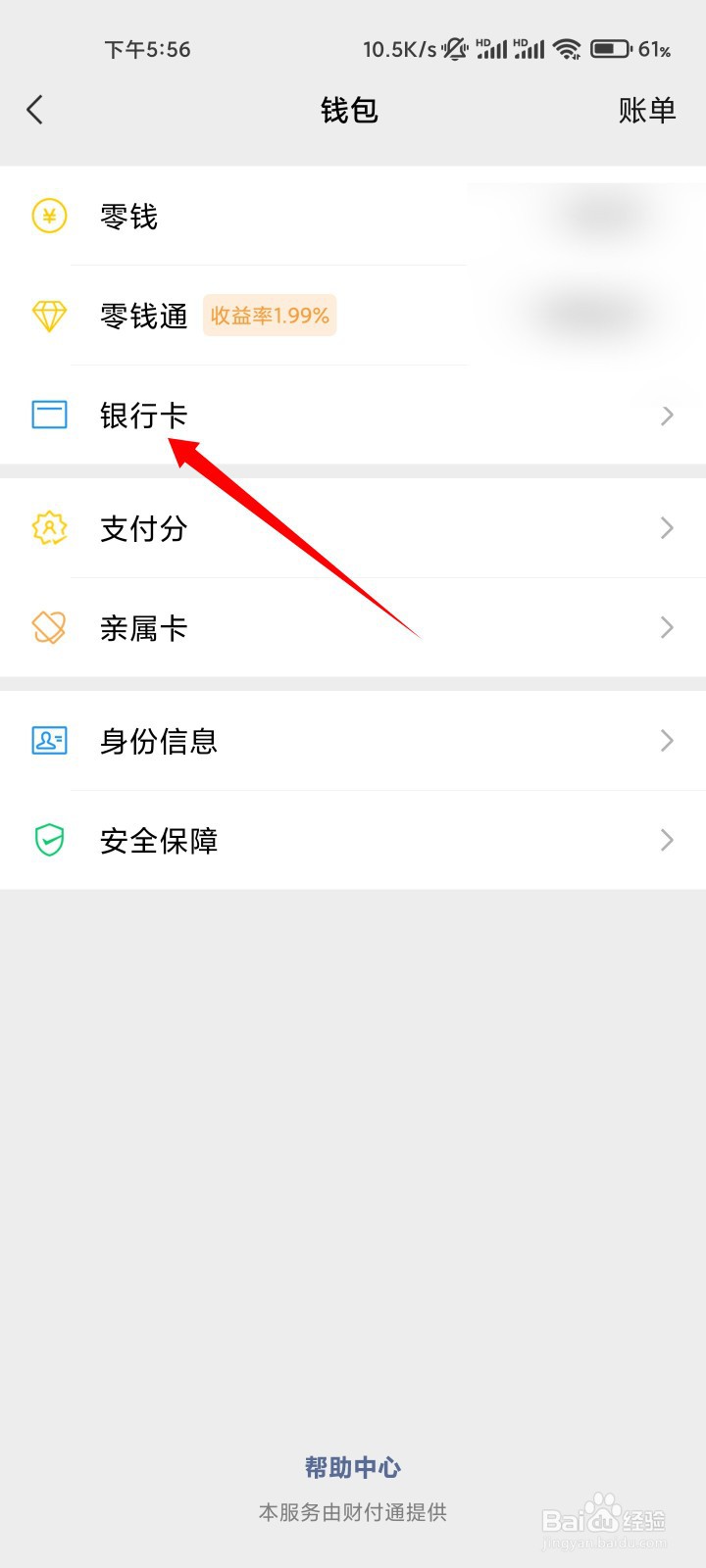
Task: Tap the back arrow to leave the wallet
Action: tap(35, 110)
